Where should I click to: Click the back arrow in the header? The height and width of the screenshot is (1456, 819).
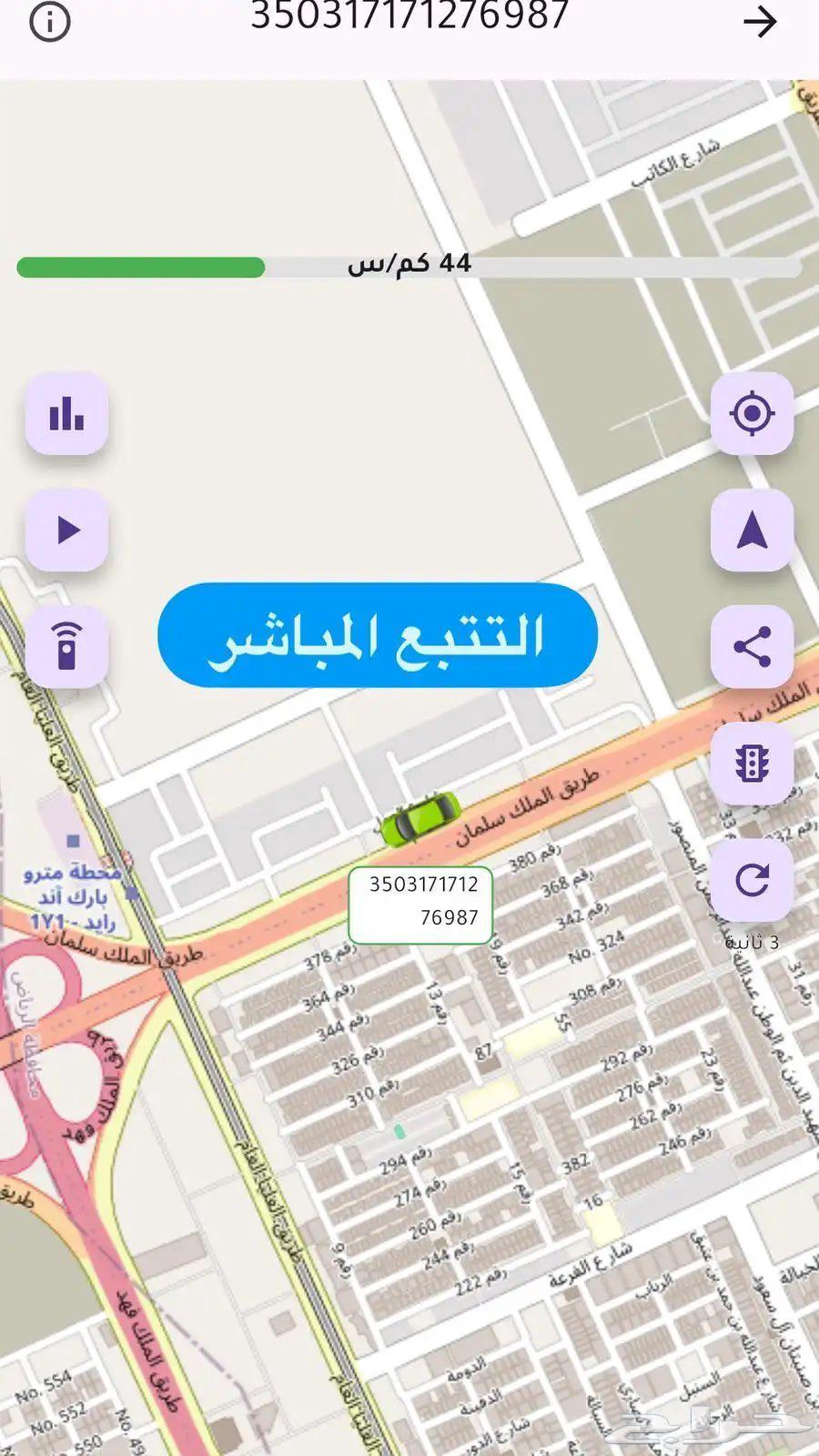tap(763, 23)
